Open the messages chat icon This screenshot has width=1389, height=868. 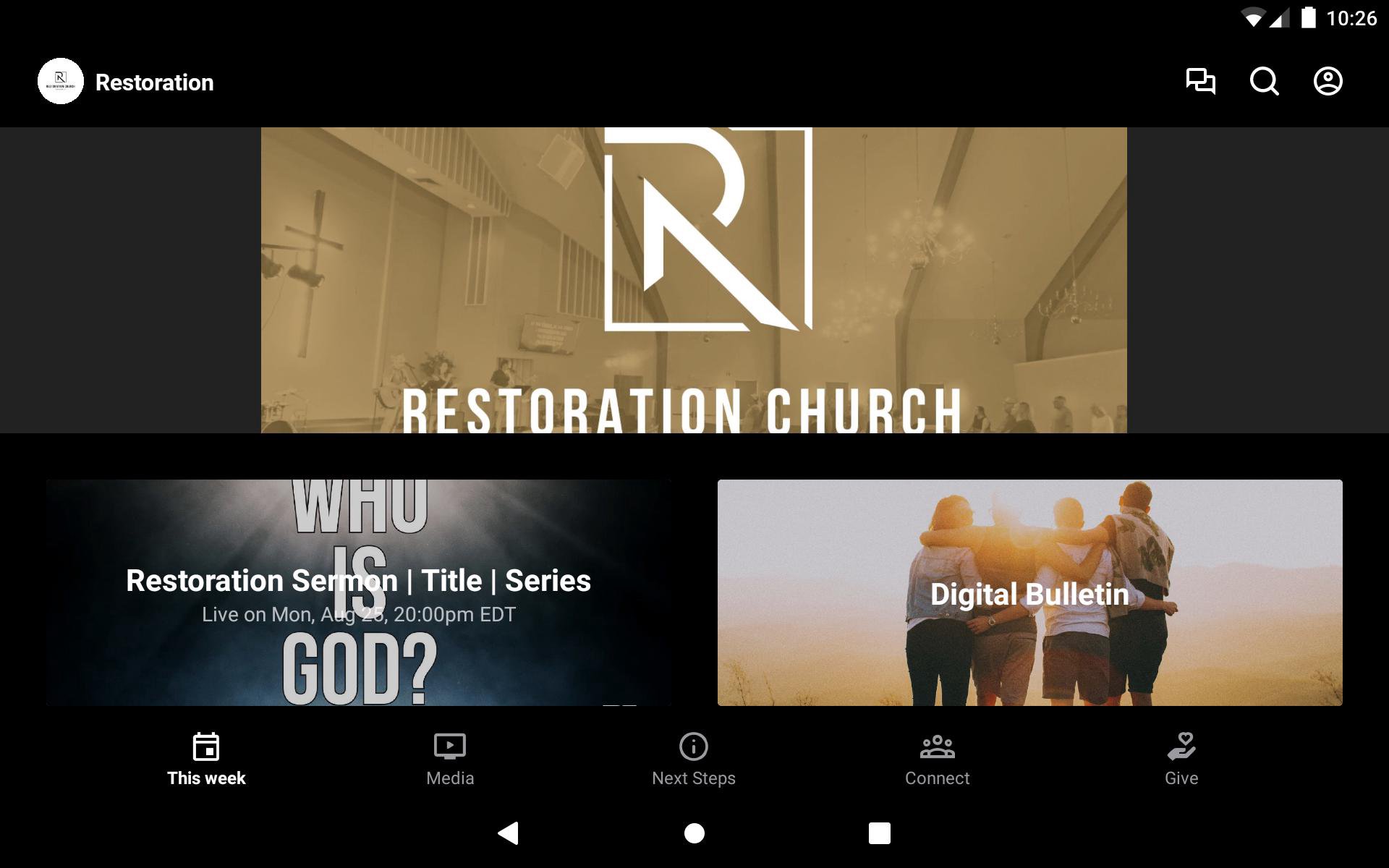pos(1200,82)
